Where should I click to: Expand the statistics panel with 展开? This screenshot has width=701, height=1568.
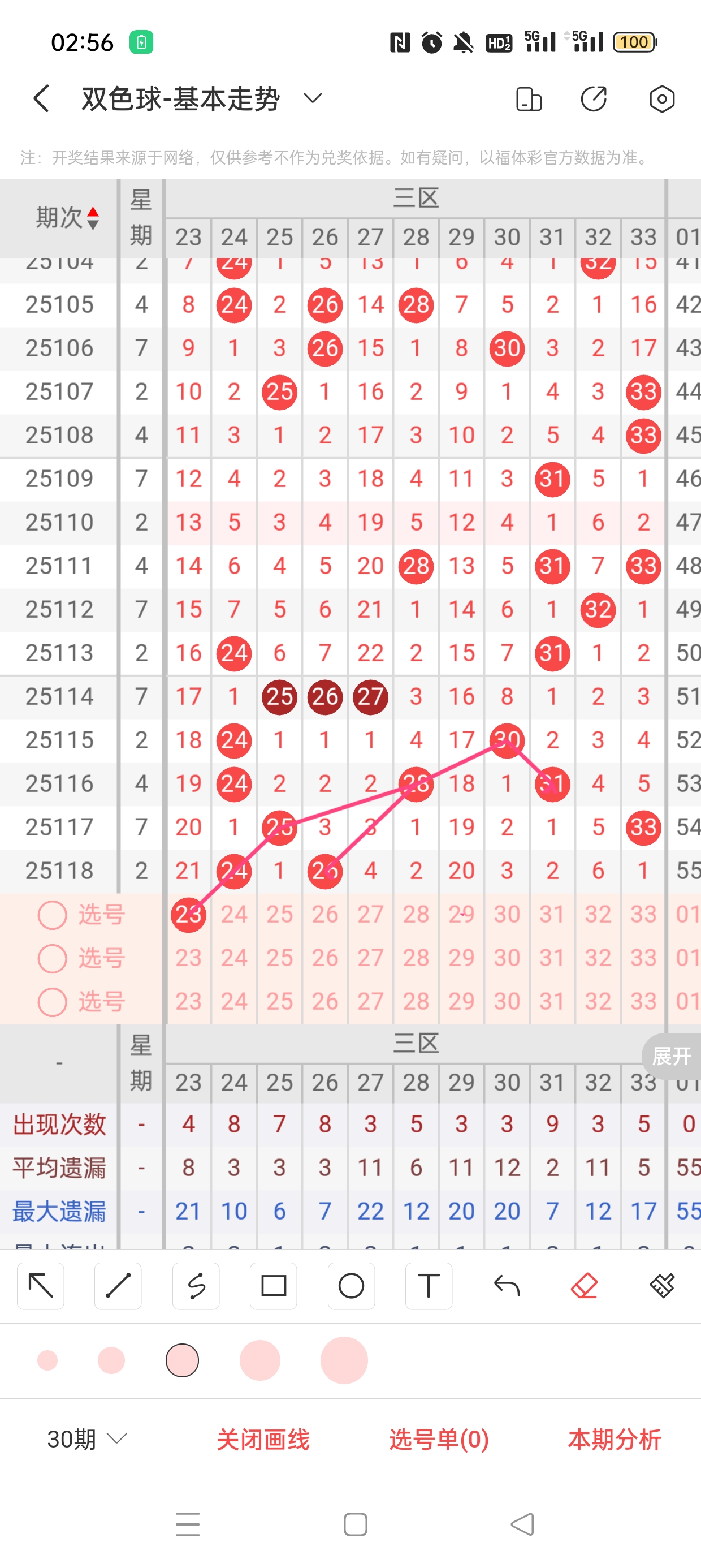click(x=671, y=1056)
